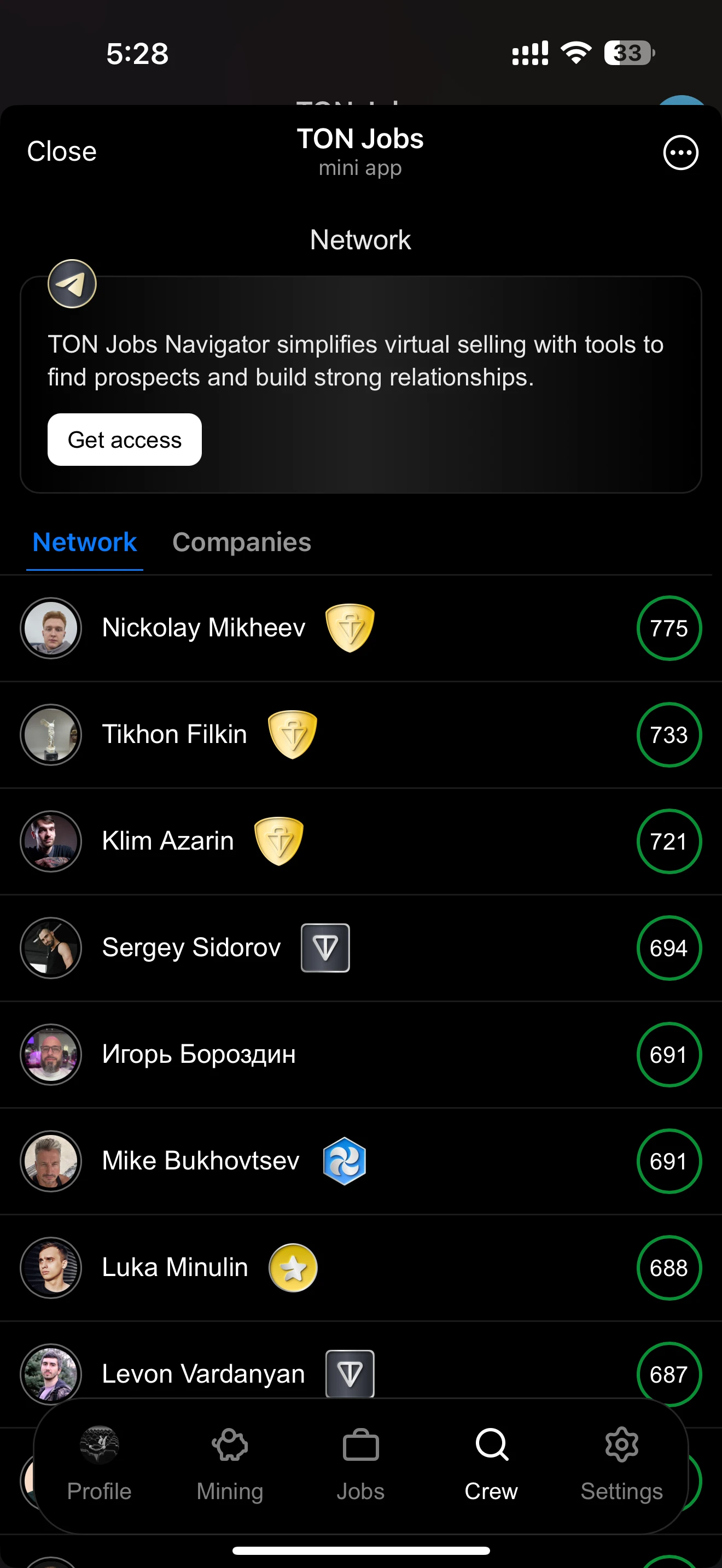View Tikhon Filkin's profile
The width and height of the screenshot is (722, 1568).
click(174, 734)
